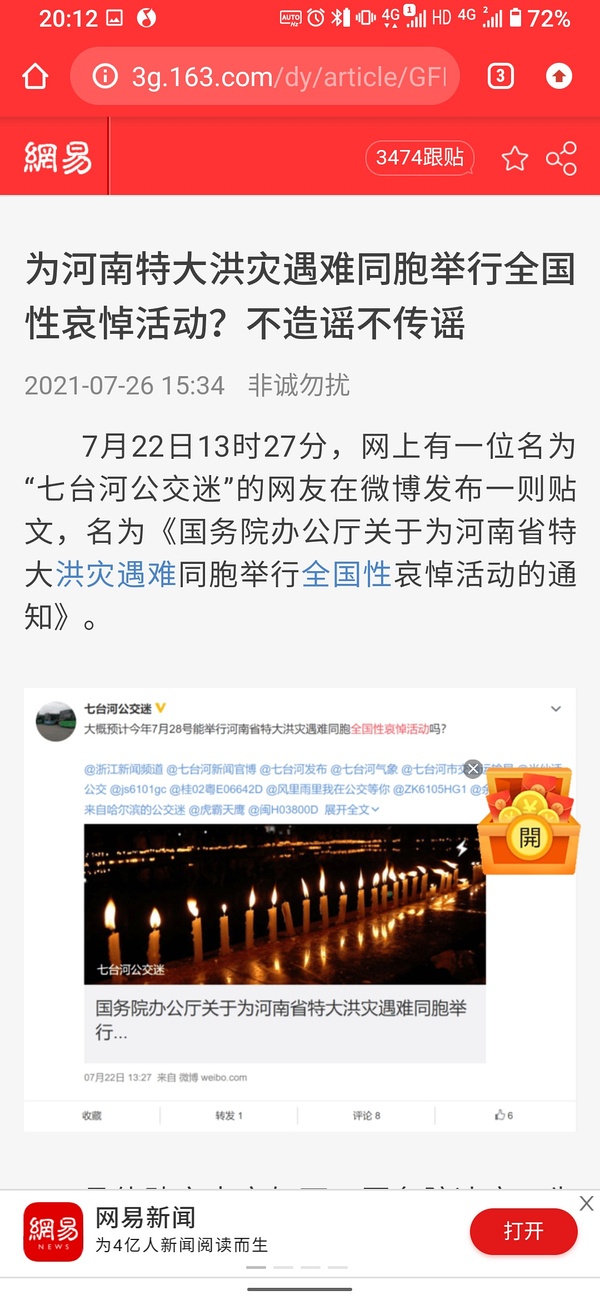600x1300 pixels.
Task: Open the 全国性 keyword link
Action: (x=346, y=574)
